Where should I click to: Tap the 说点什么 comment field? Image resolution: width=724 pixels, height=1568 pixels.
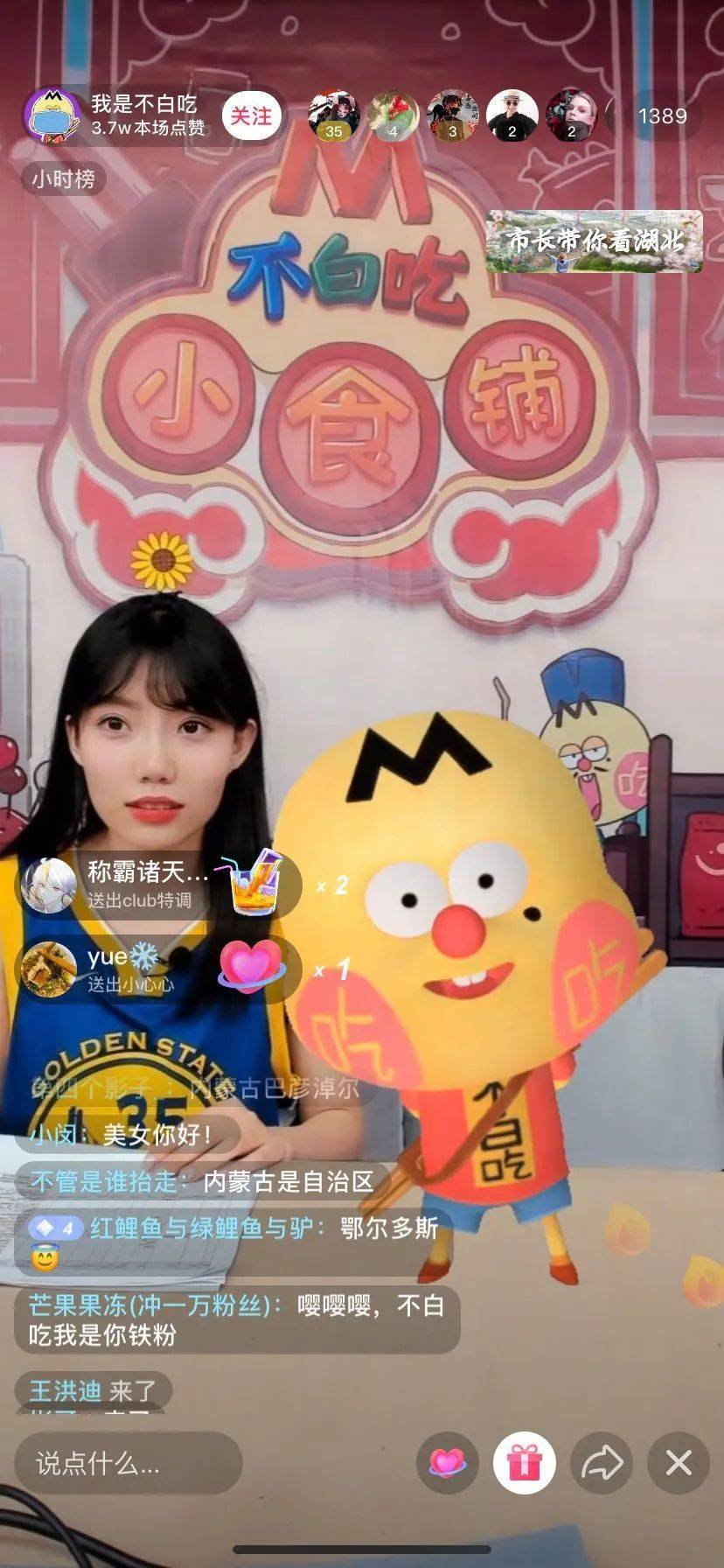click(128, 1462)
